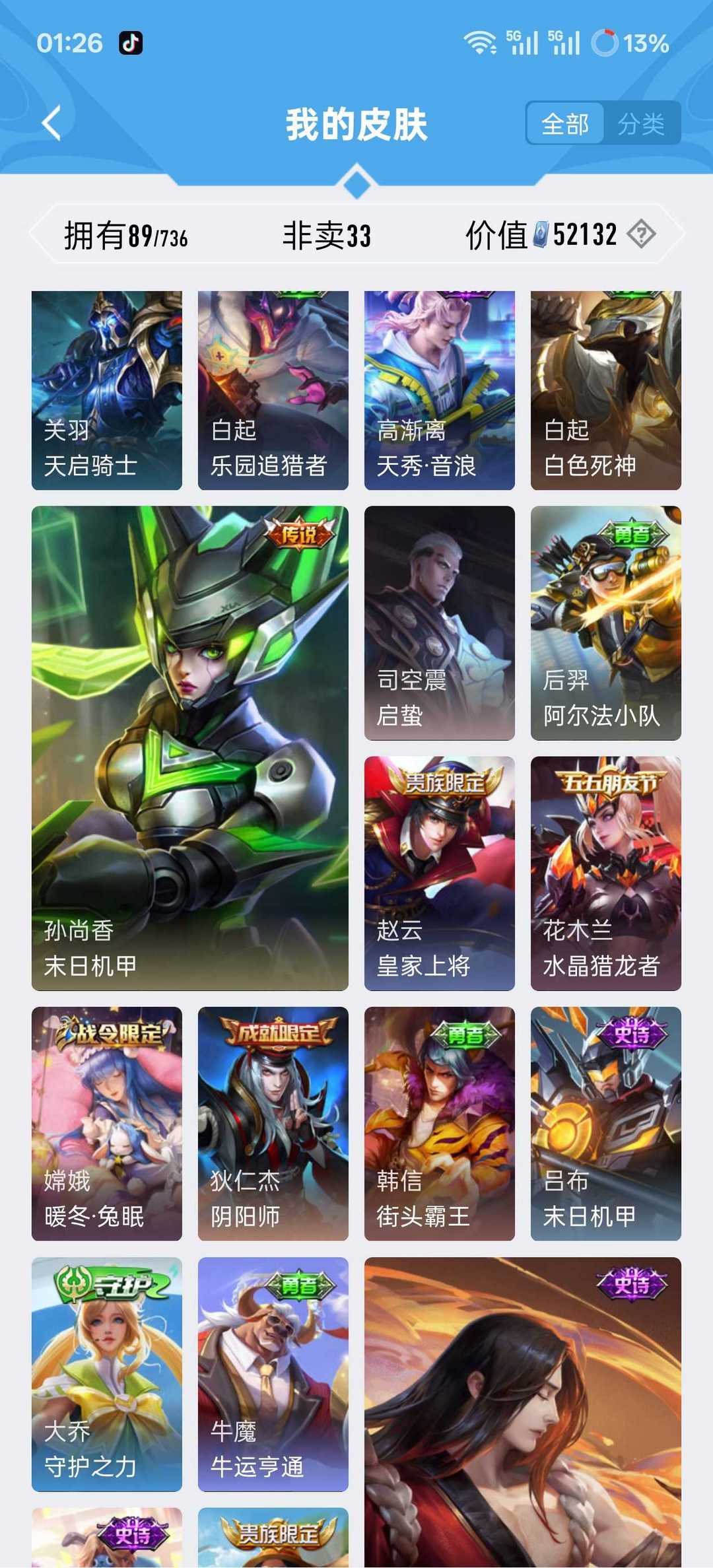Tap the value help question-mark icon
Screen dimensions: 713x1568
(641, 234)
